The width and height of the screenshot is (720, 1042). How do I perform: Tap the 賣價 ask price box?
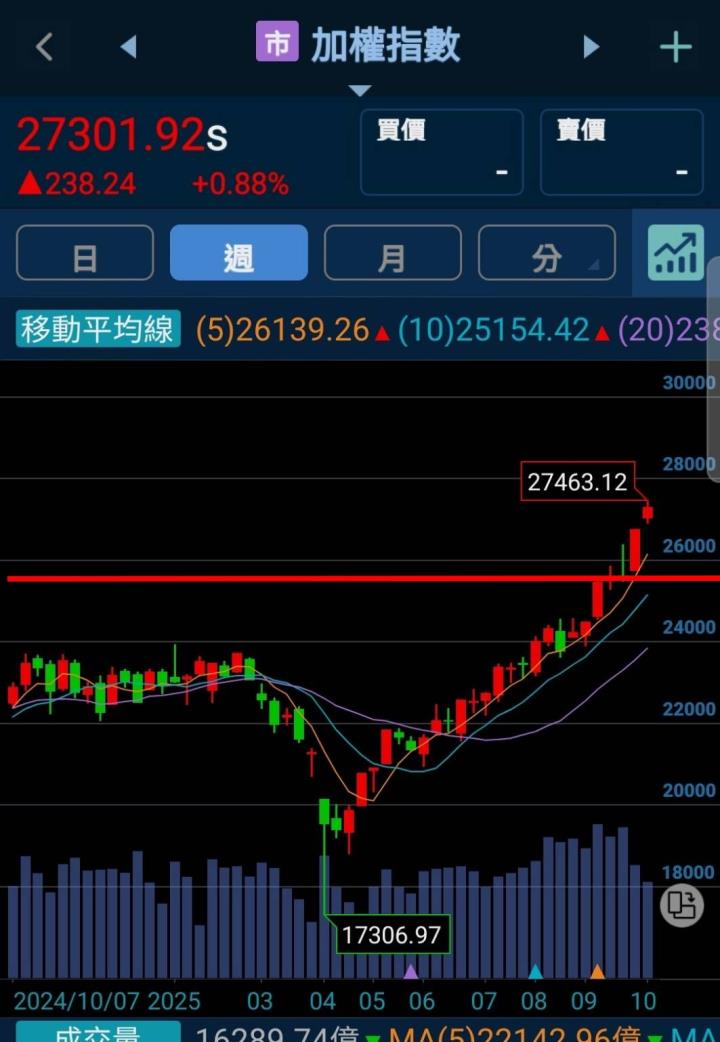point(621,152)
